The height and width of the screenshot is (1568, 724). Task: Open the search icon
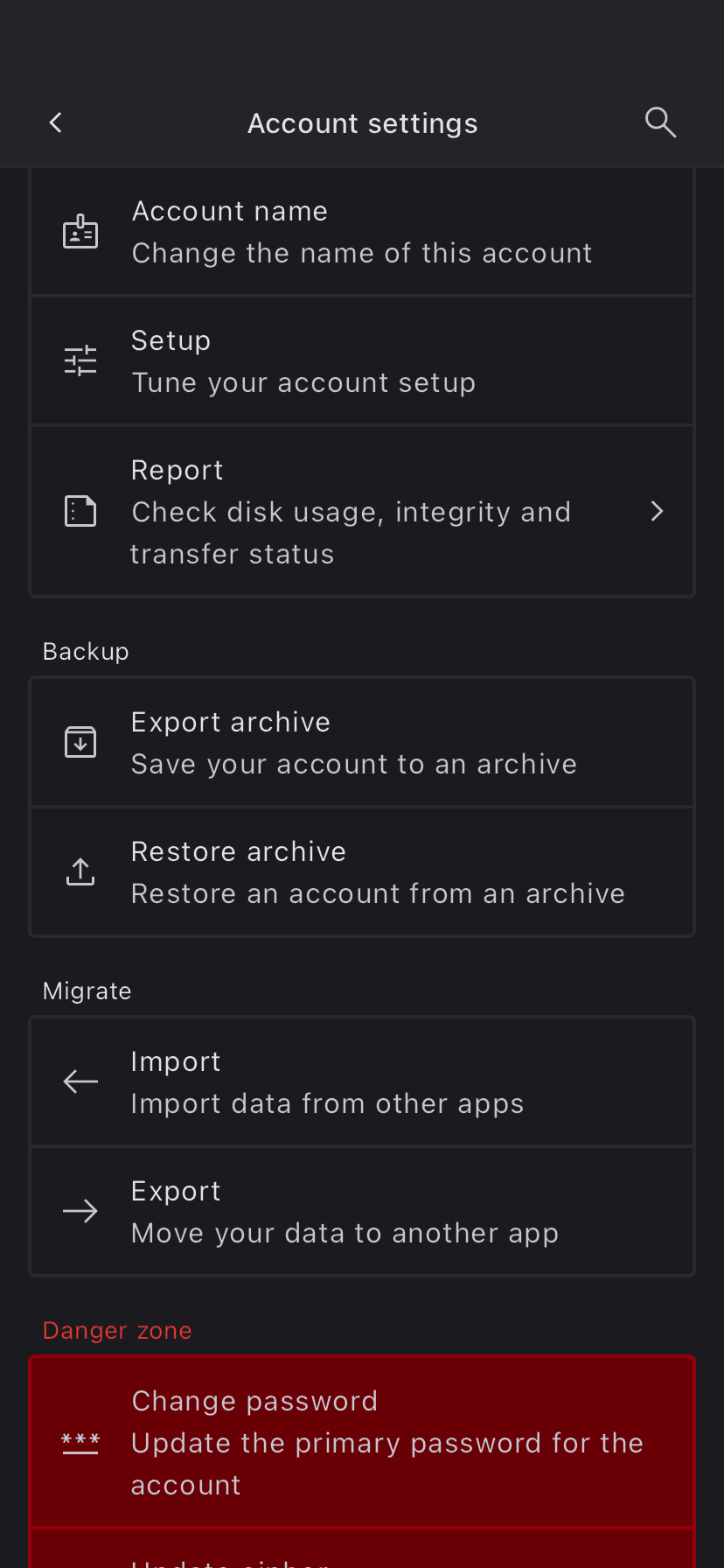660,122
